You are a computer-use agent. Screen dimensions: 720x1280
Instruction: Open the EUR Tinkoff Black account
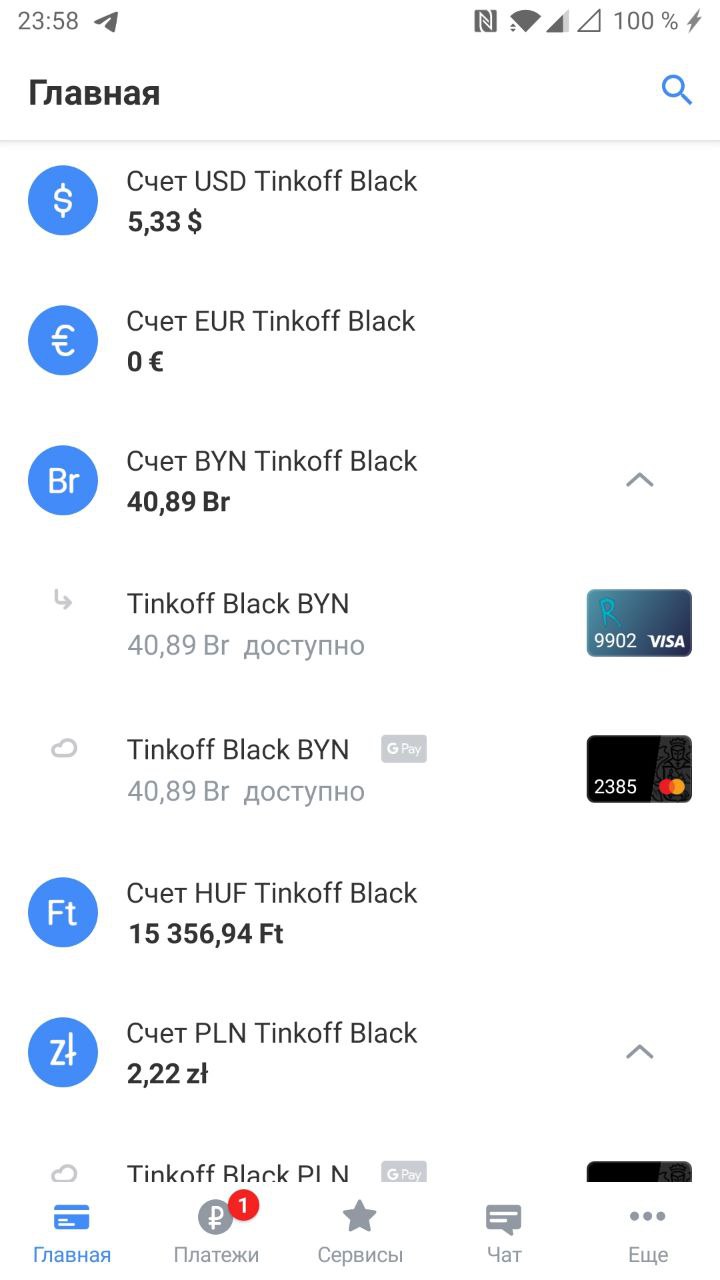tap(360, 340)
